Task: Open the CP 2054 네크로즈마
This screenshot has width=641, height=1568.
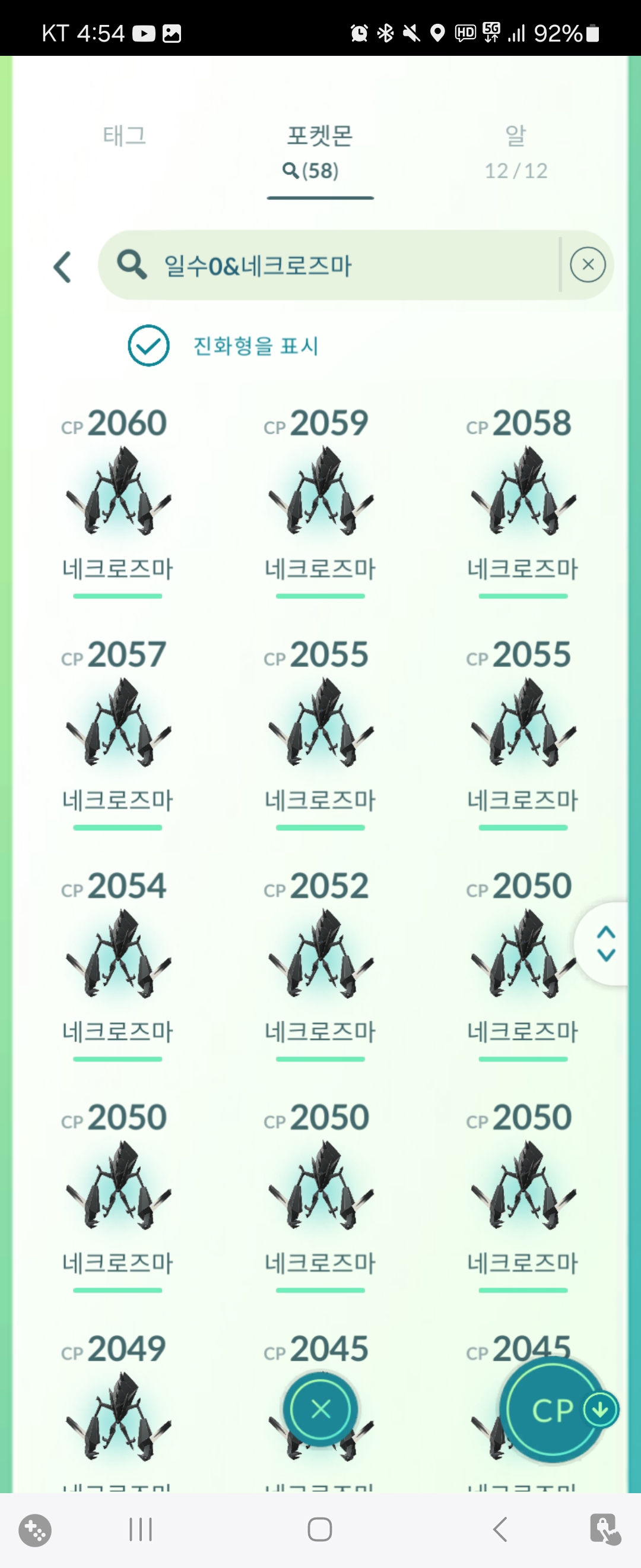Action: [x=118, y=954]
